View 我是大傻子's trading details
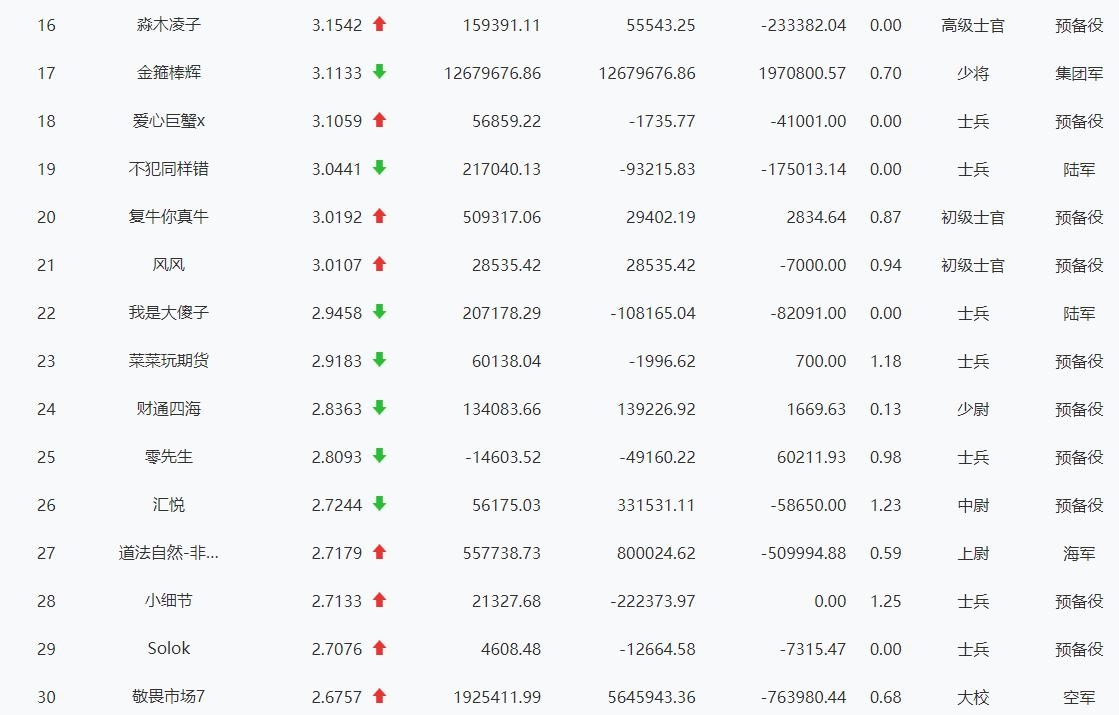The width and height of the screenshot is (1119, 715). click(x=168, y=313)
